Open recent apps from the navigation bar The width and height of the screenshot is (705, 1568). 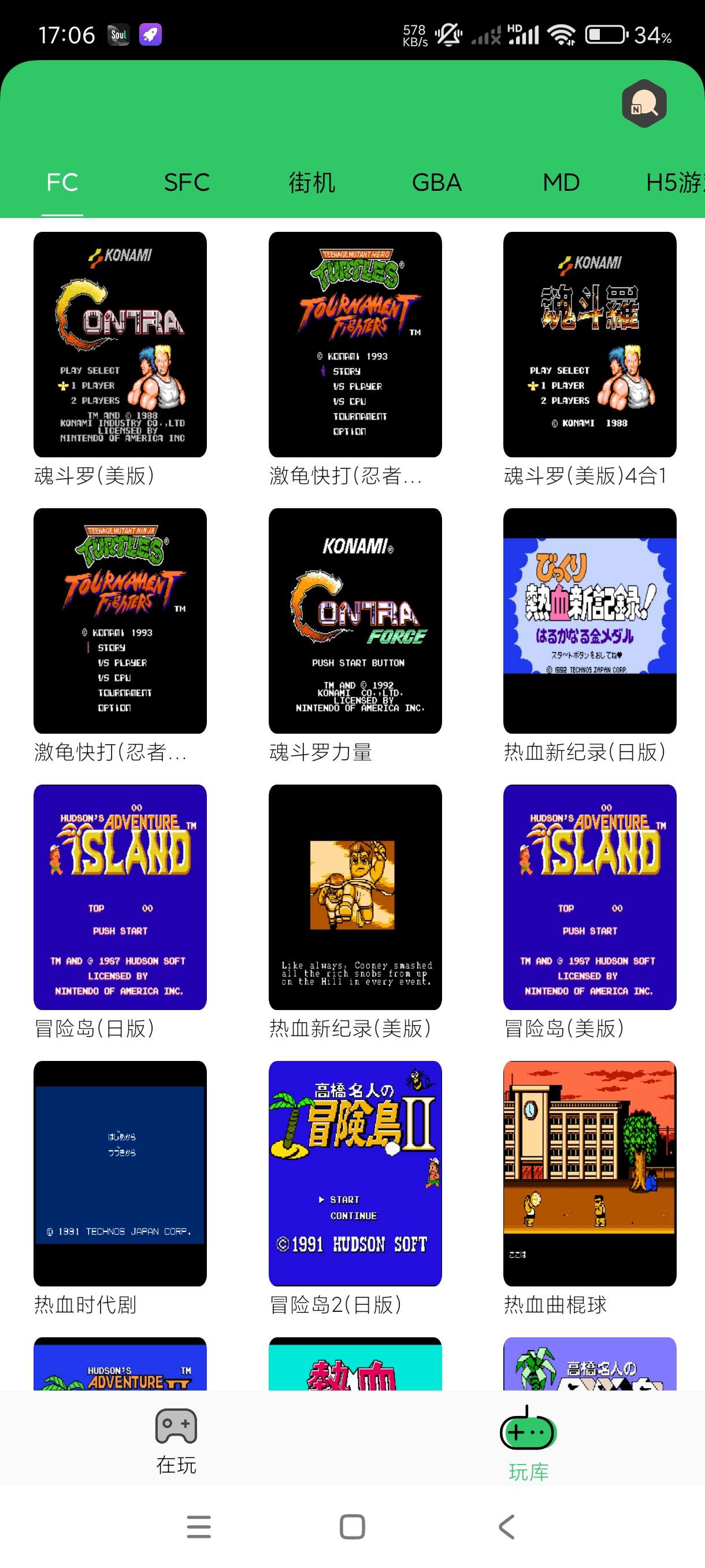click(x=198, y=1526)
